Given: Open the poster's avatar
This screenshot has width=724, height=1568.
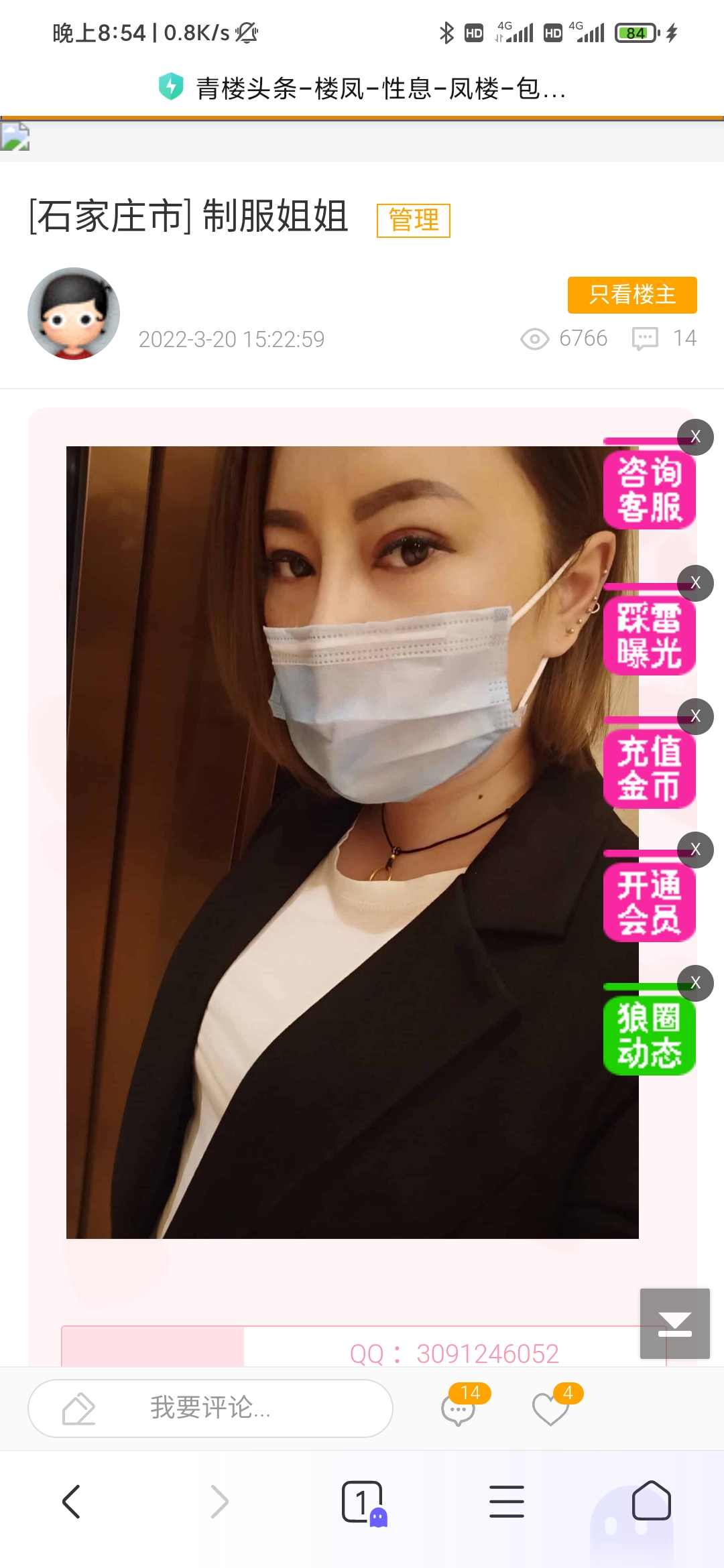Looking at the screenshot, I should (74, 314).
